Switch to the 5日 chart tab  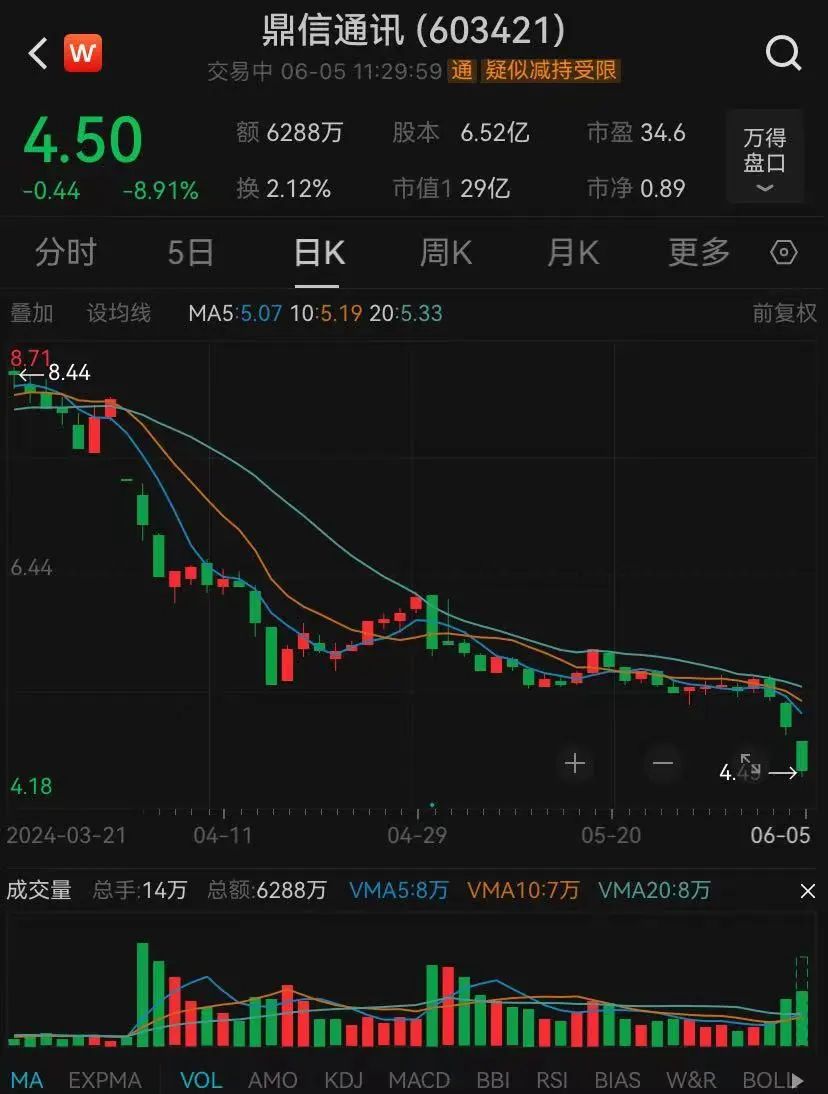point(190,253)
